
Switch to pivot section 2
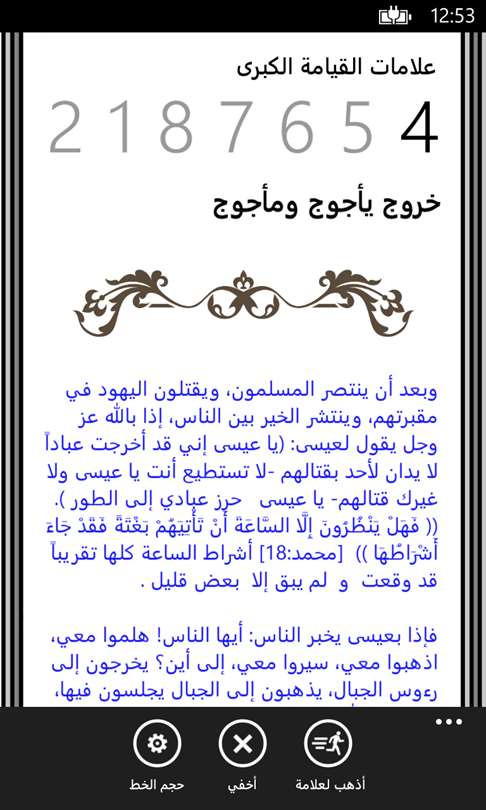(66, 127)
